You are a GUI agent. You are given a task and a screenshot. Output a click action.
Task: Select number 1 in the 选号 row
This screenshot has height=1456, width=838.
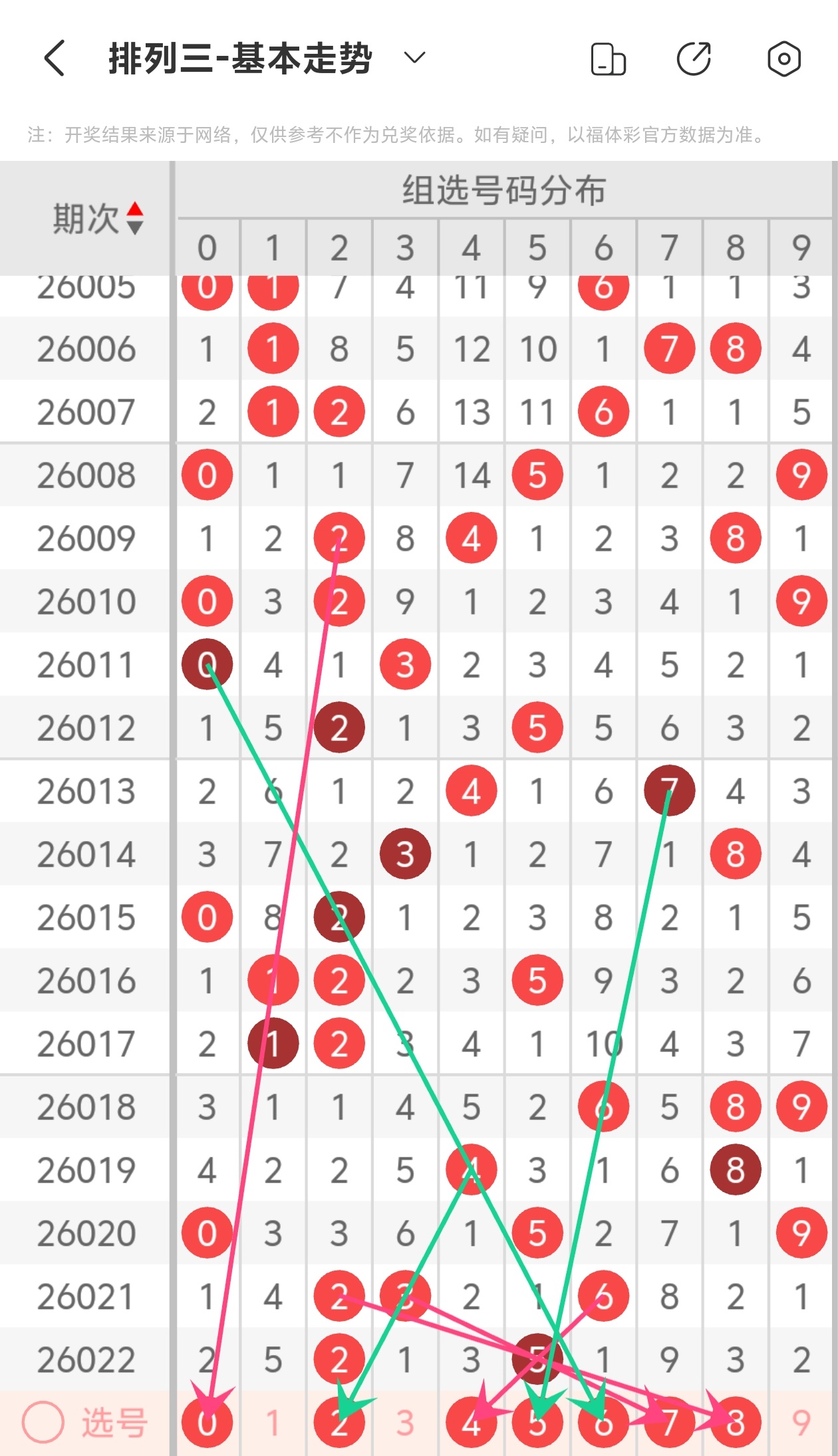pyautogui.click(x=273, y=1423)
